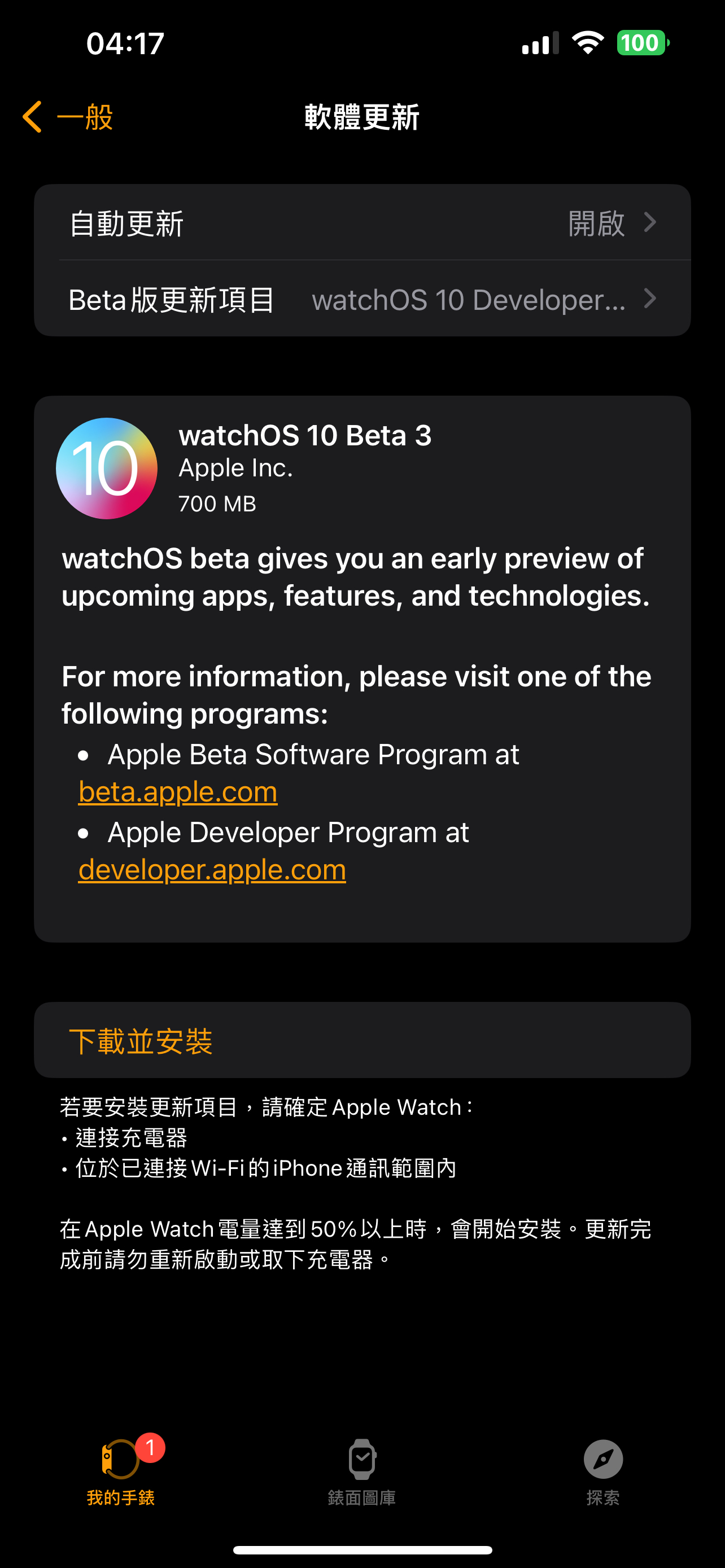Open 自動更新 settings row

coord(362,223)
